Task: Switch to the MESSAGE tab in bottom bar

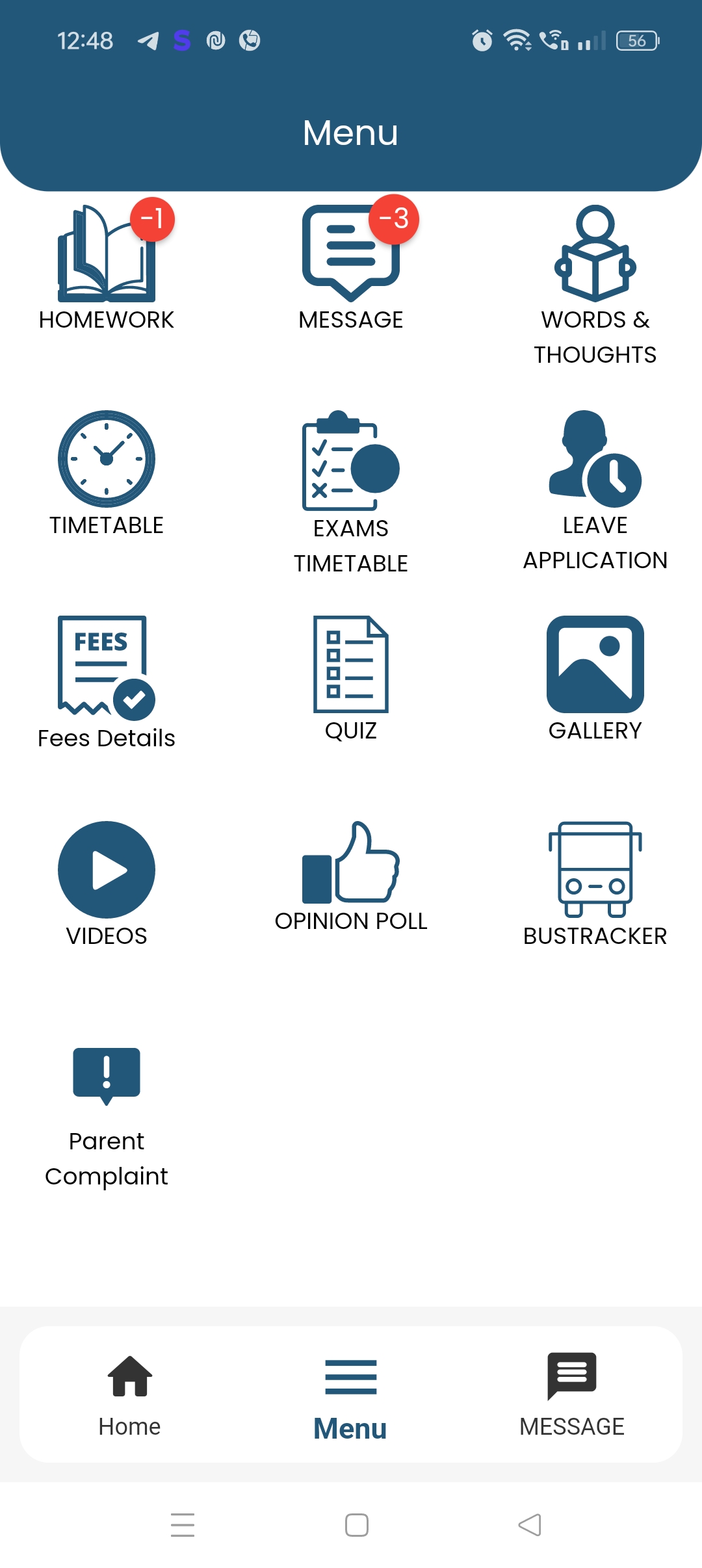Action: point(571,1394)
